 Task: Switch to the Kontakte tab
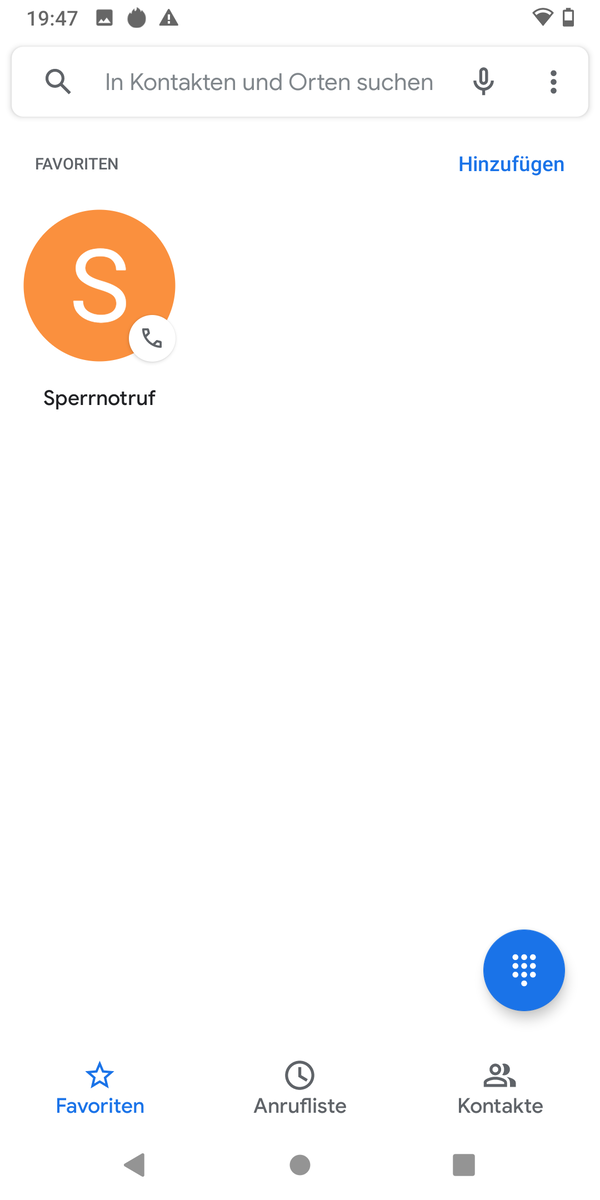(x=500, y=1089)
